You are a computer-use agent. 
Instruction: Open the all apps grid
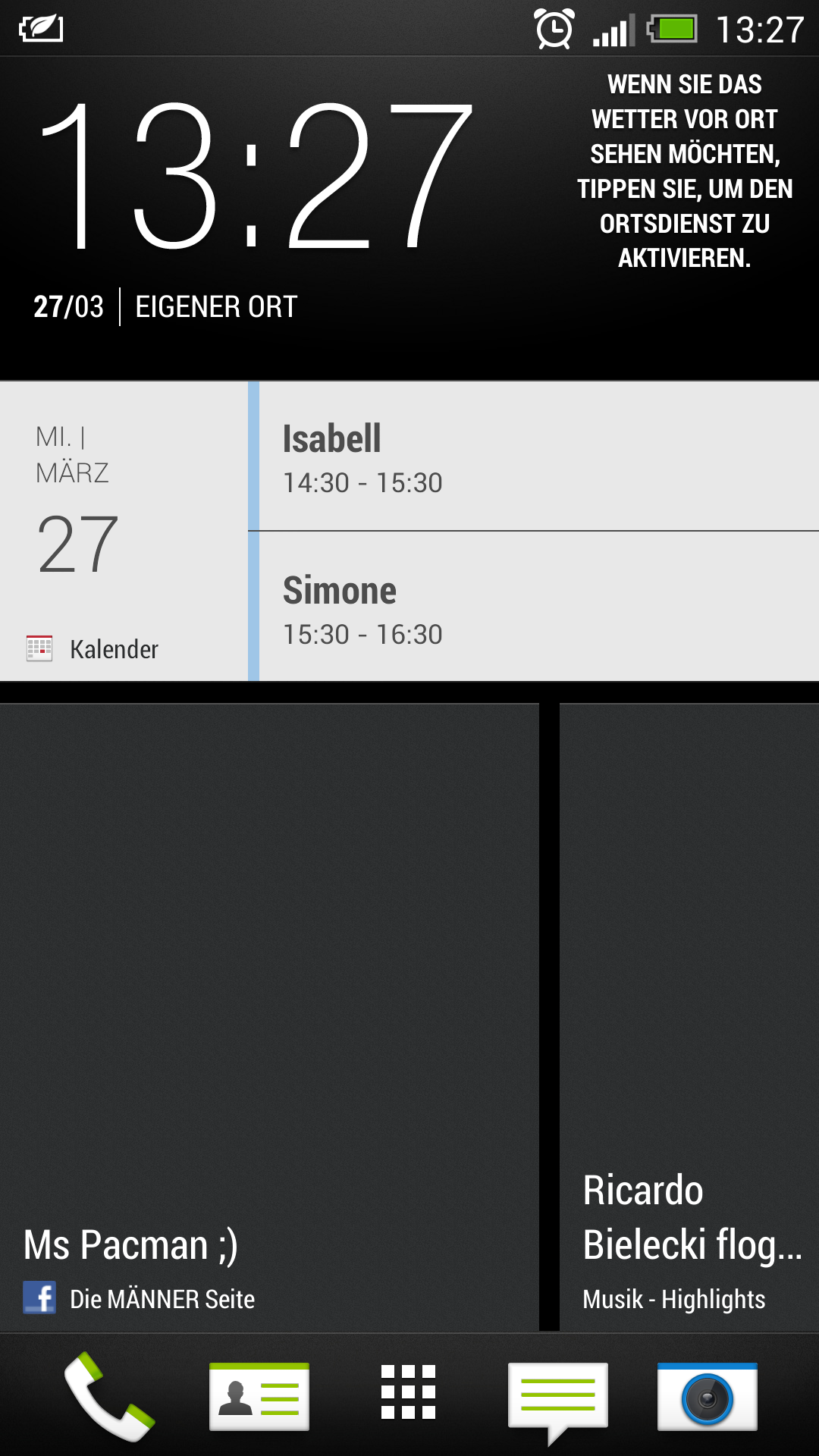coord(408,1392)
